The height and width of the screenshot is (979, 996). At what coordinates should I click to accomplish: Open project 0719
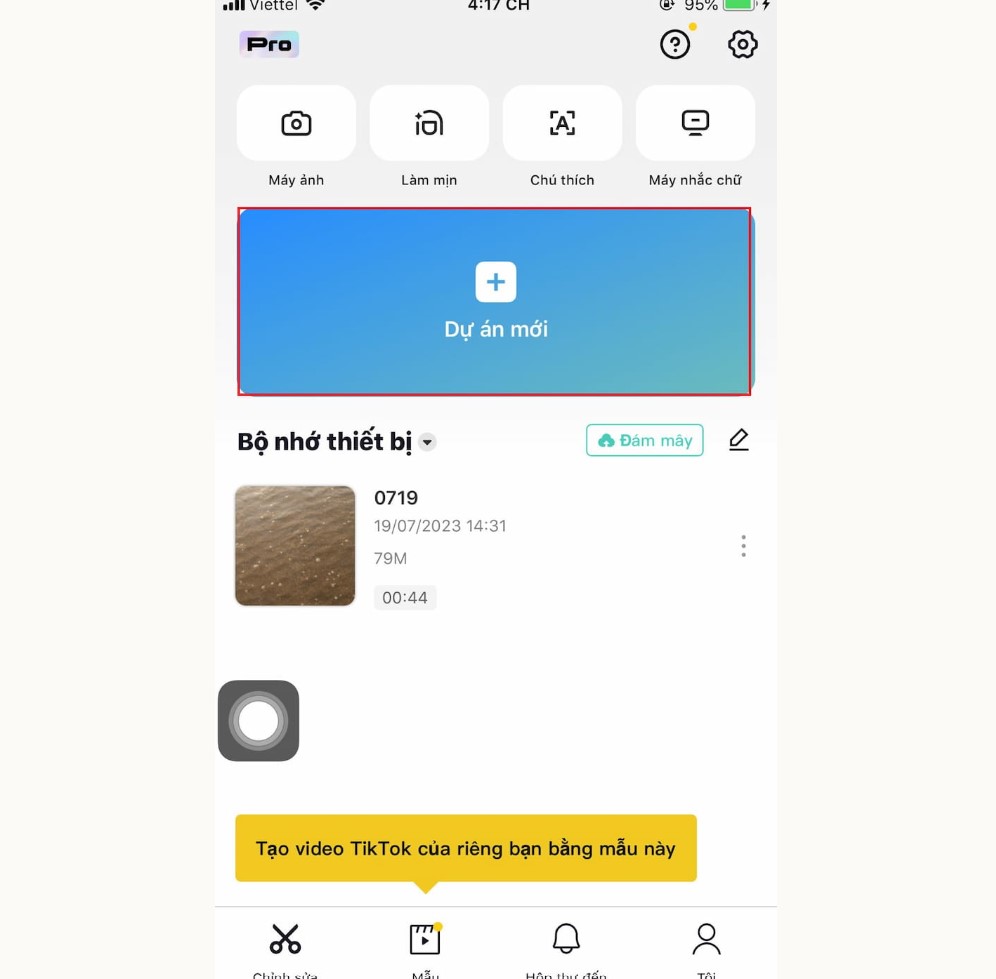pos(295,546)
